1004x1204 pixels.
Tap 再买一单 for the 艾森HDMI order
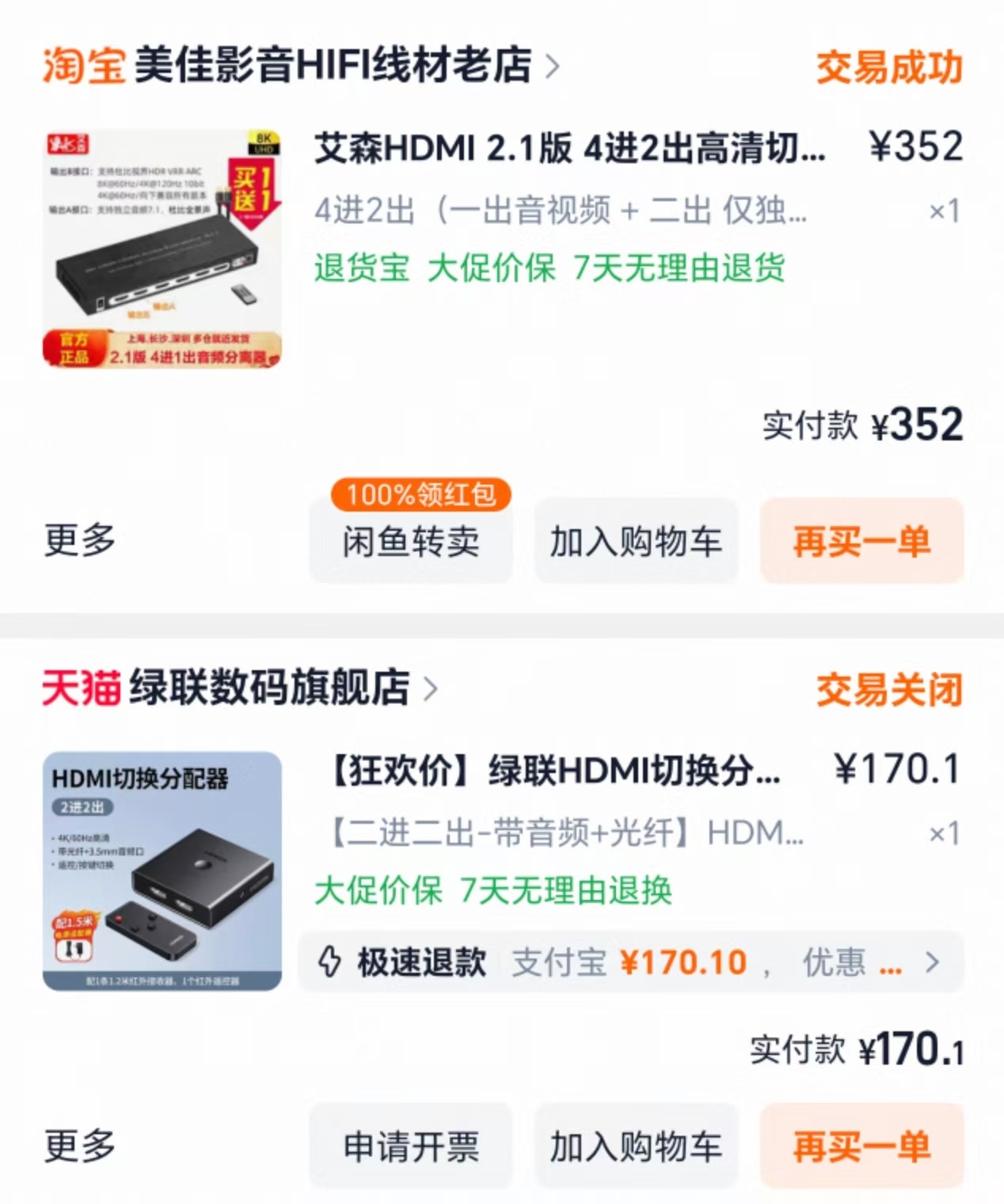pos(861,542)
